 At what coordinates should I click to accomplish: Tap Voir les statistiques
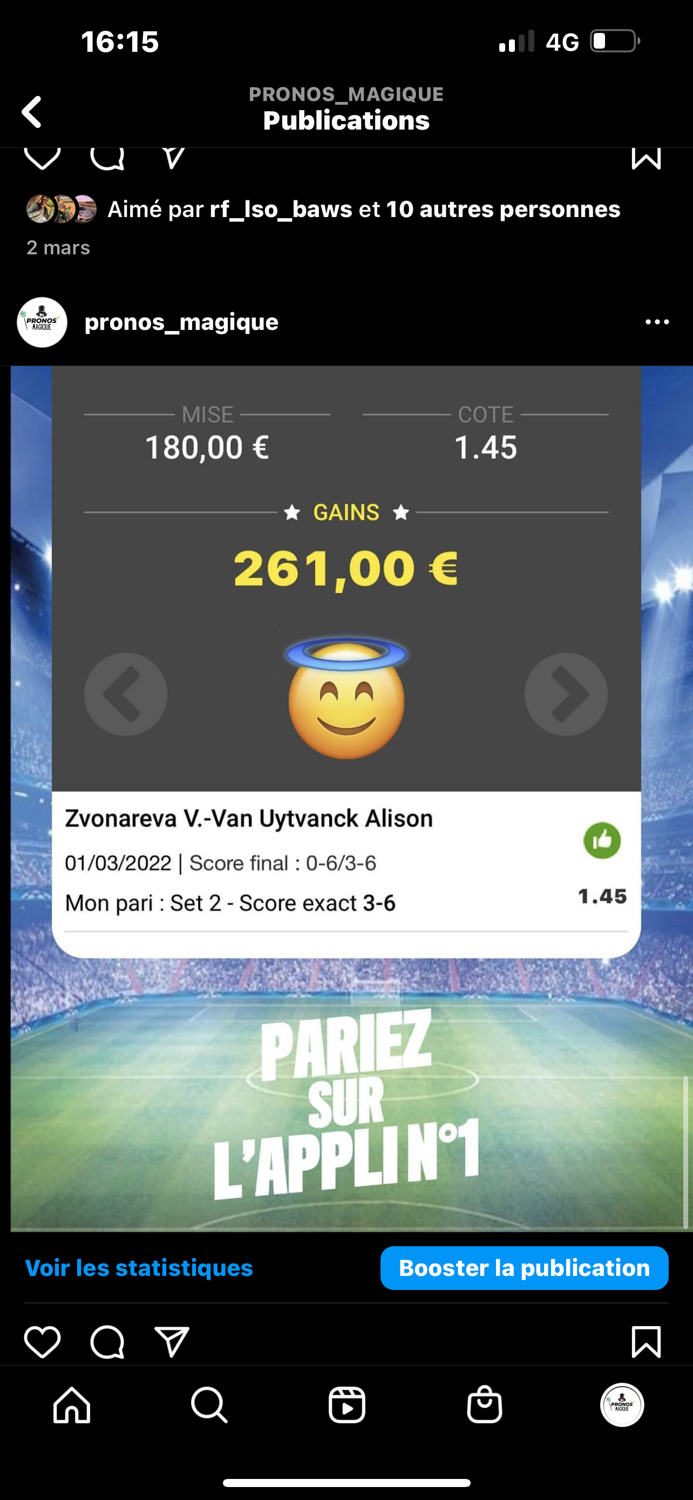[x=139, y=1268]
